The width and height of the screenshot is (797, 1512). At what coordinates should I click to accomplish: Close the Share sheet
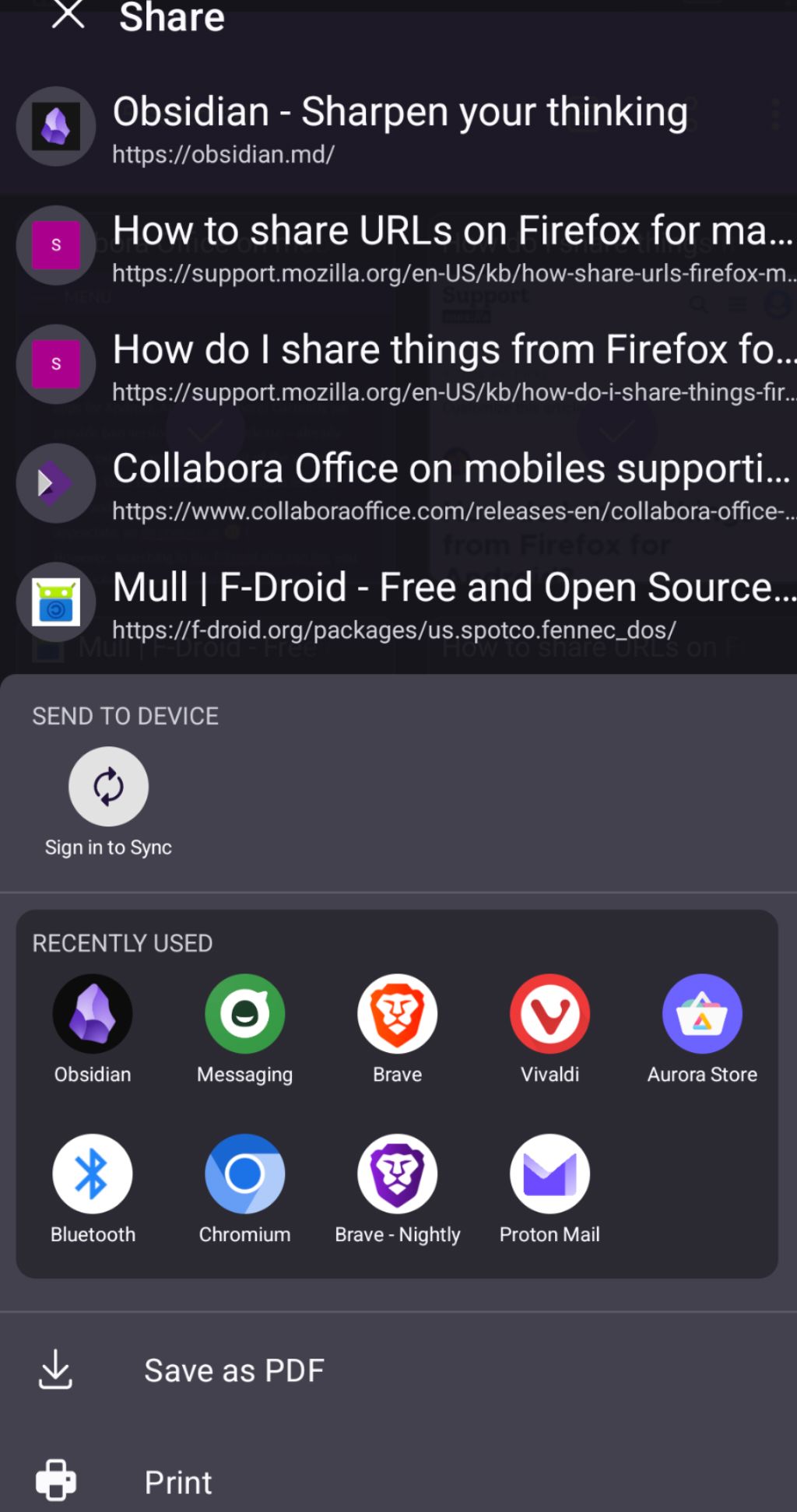coord(68,14)
